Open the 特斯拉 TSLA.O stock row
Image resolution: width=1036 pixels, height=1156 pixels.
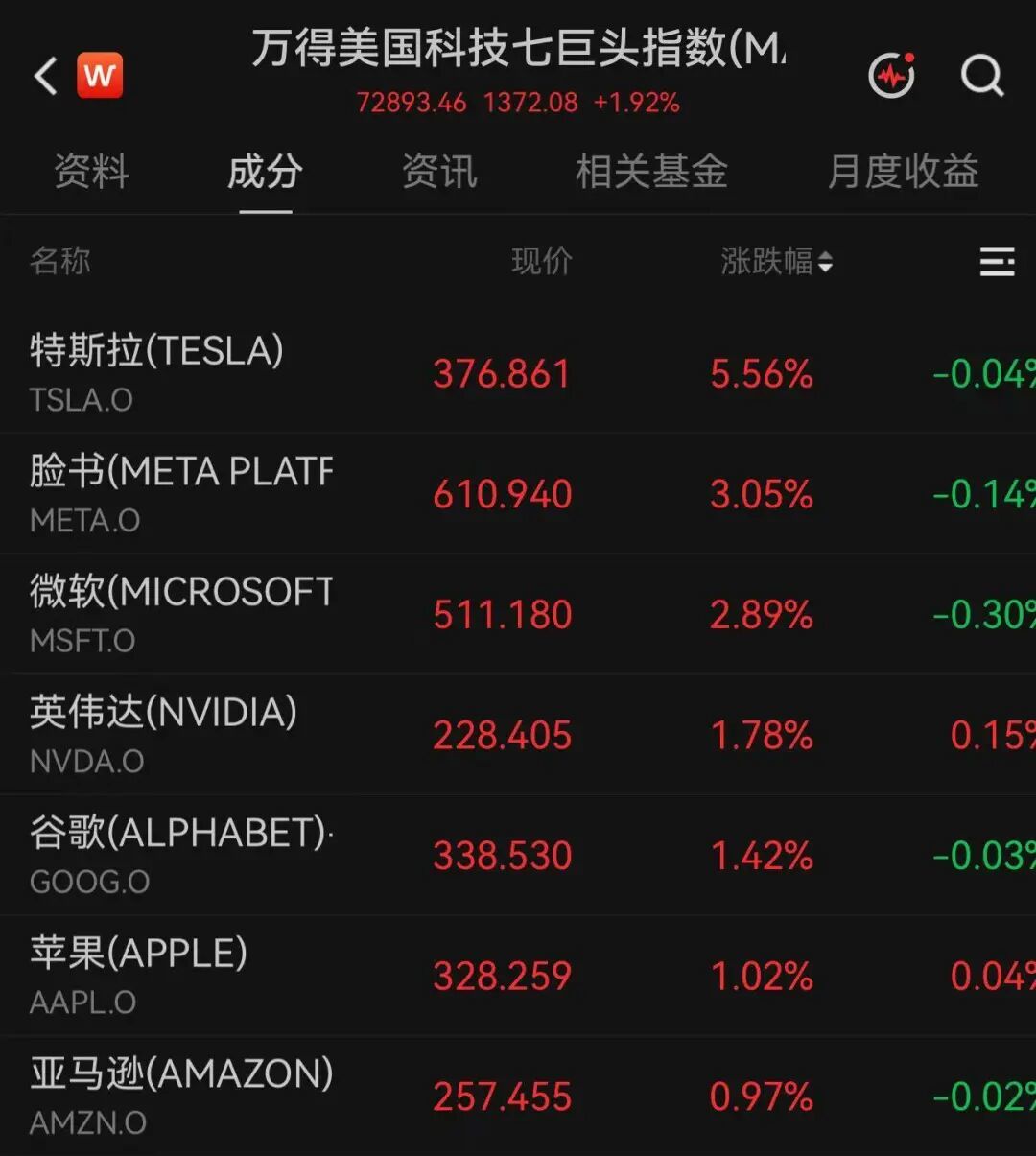pyautogui.click(x=518, y=373)
